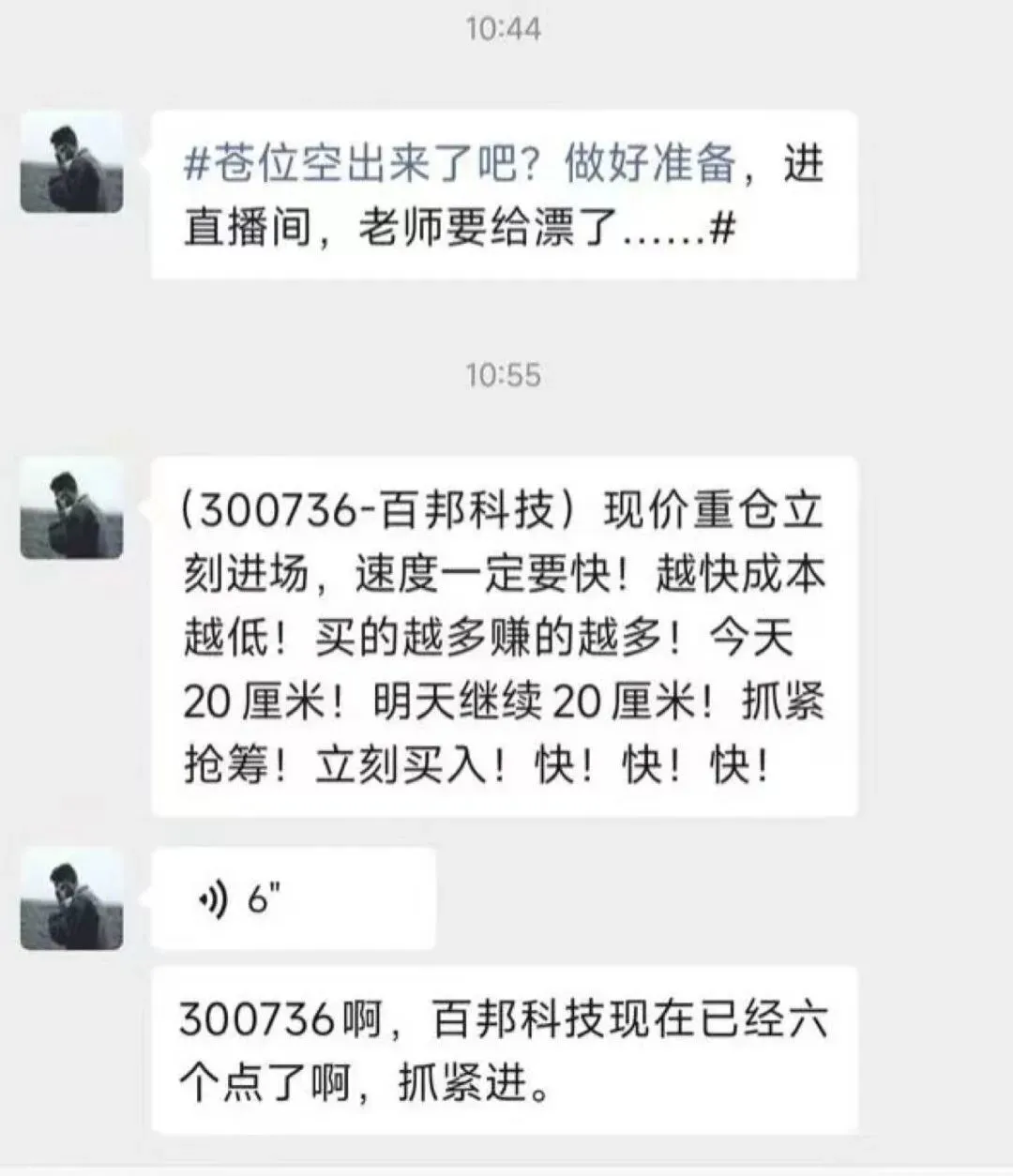Open sender's avatar beside the voice message
Screen dimensions: 1013x1176
click(x=72, y=898)
